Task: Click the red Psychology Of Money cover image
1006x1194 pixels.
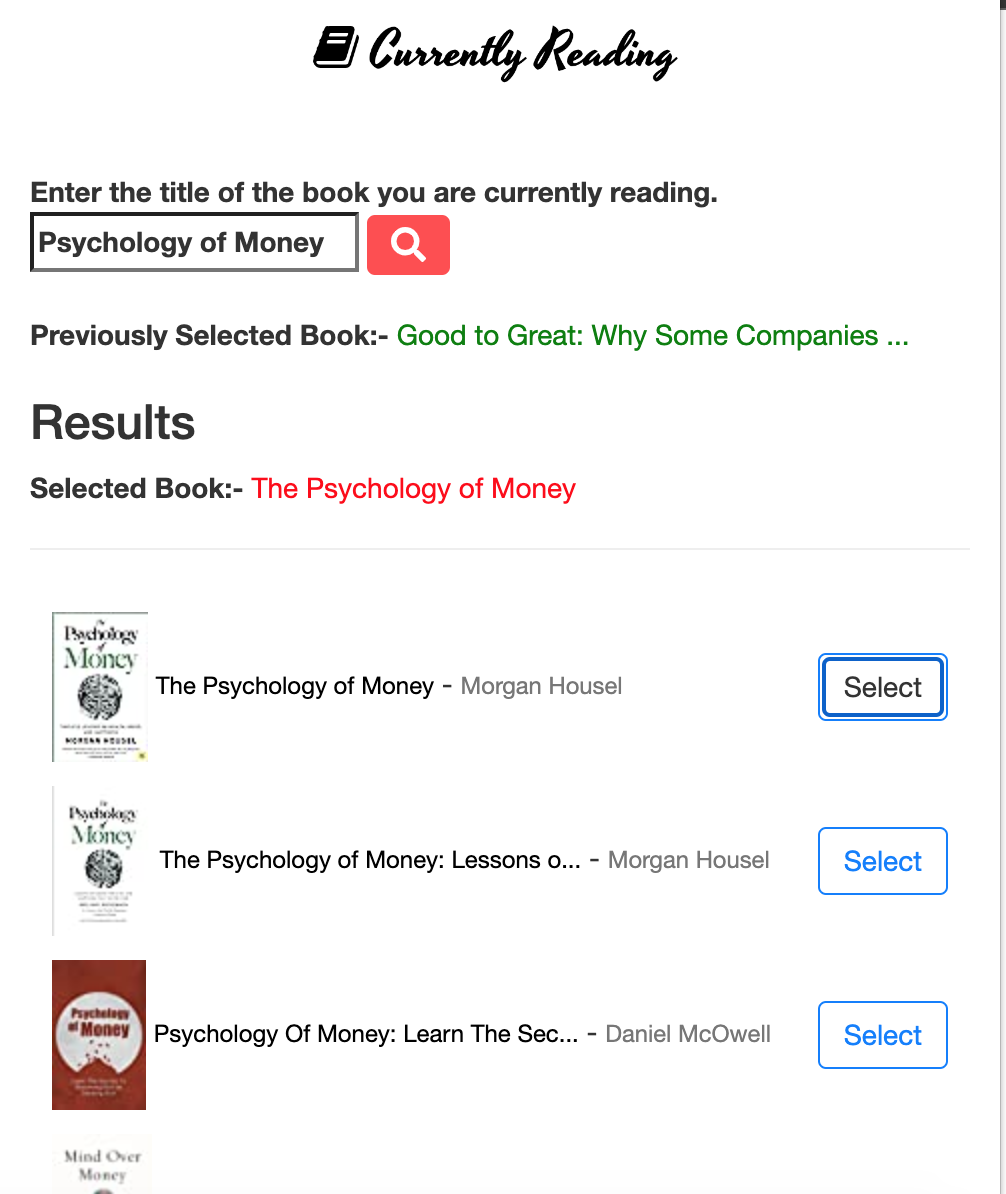Action: (x=98, y=1035)
